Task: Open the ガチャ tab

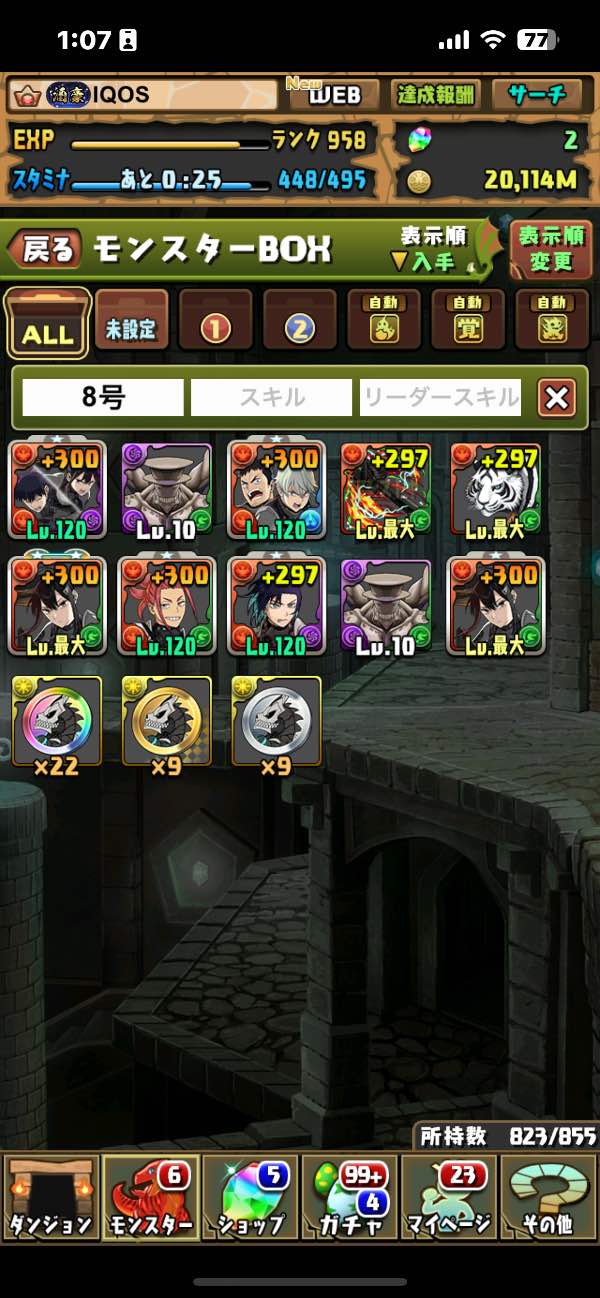Action: [349, 1197]
